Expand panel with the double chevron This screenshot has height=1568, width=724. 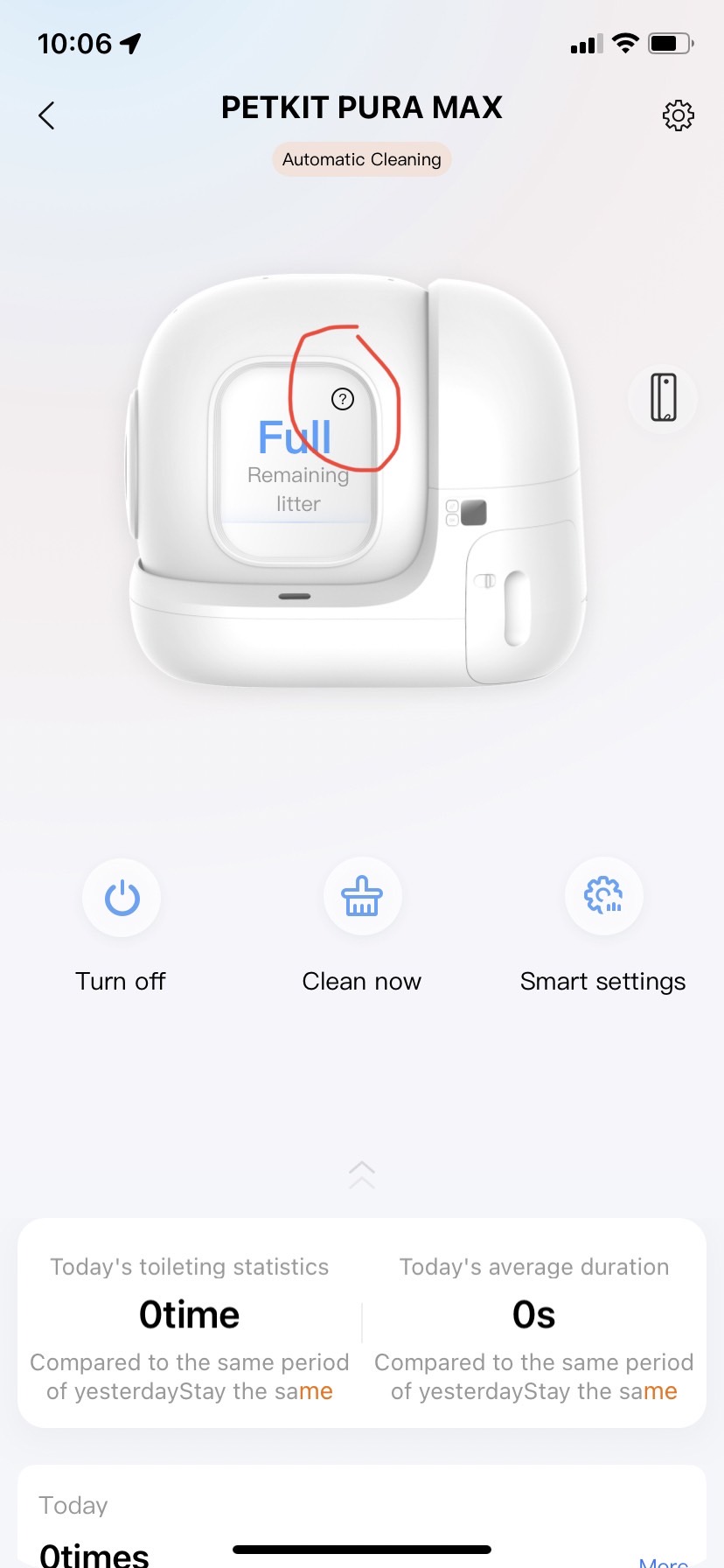(x=362, y=1174)
